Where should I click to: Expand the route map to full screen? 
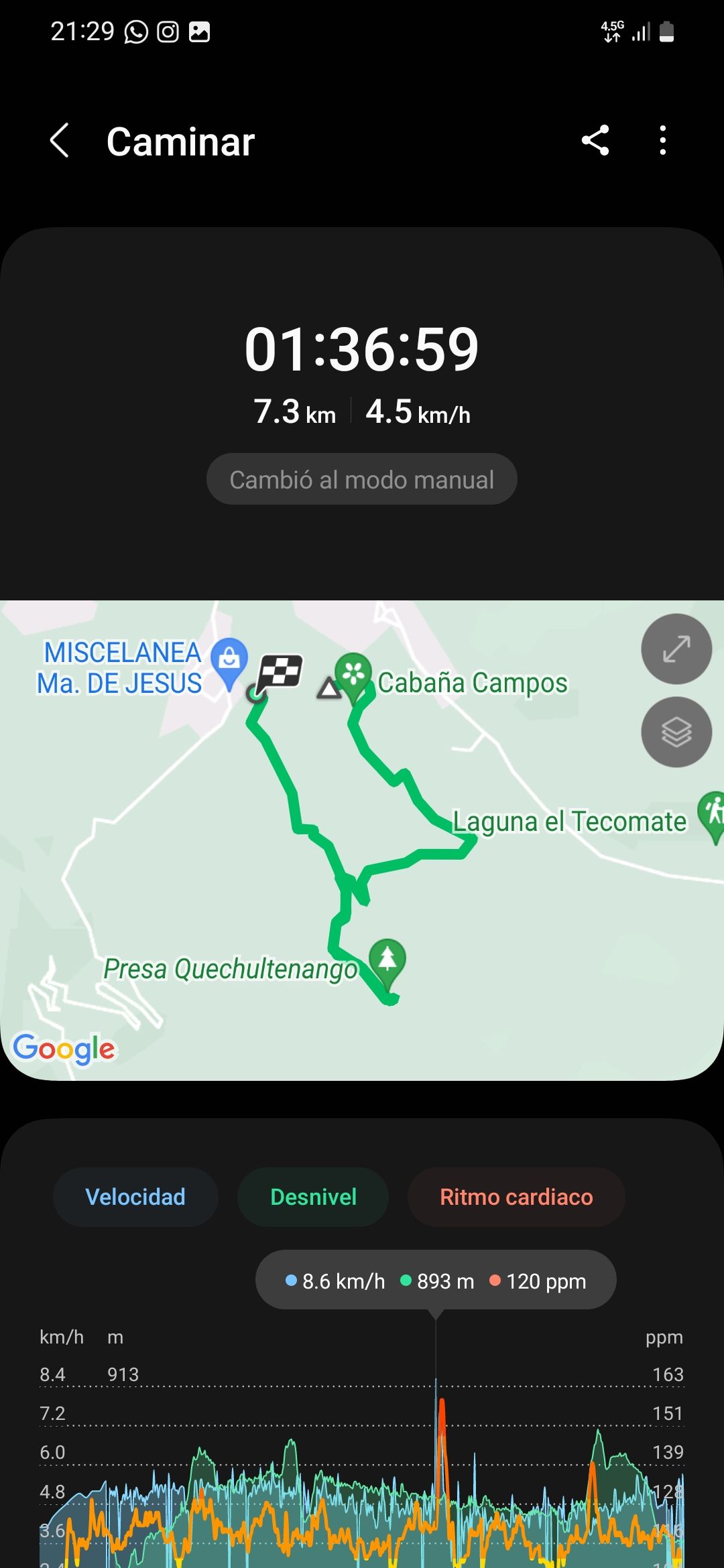(676, 649)
